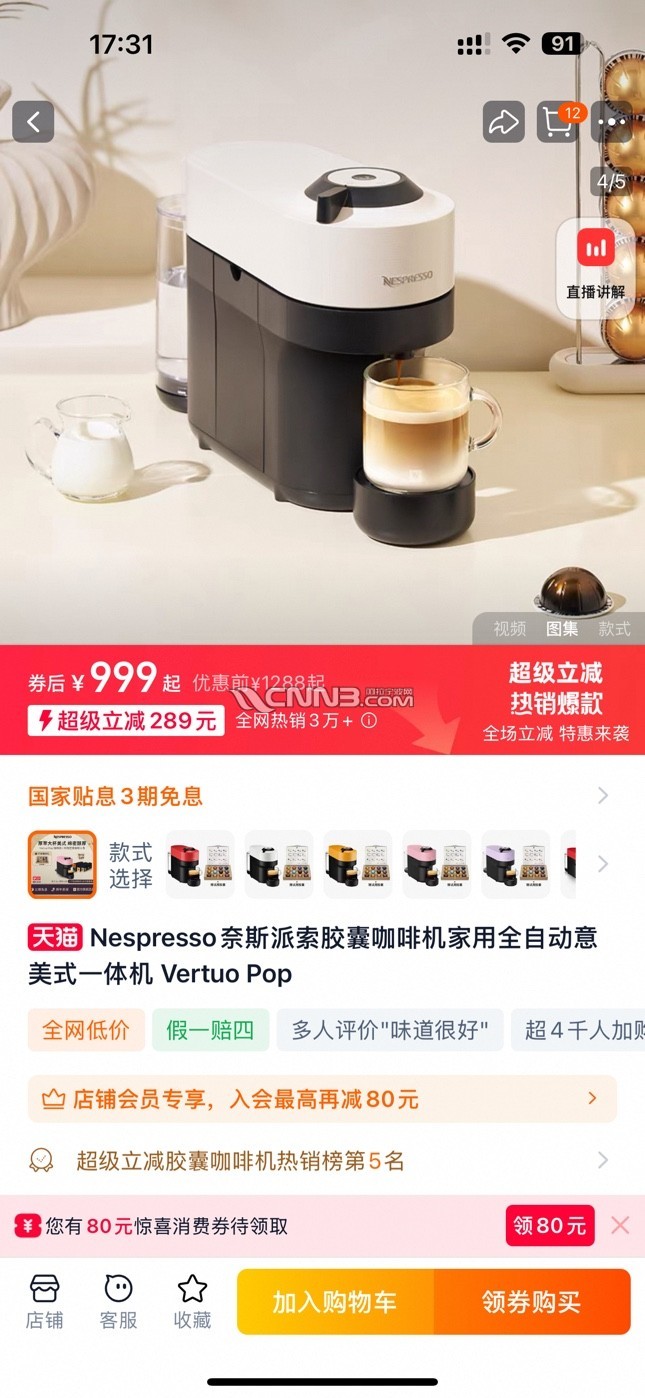Select the red coffee machine style
Screen dimensions: 645x1398
click(x=200, y=864)
